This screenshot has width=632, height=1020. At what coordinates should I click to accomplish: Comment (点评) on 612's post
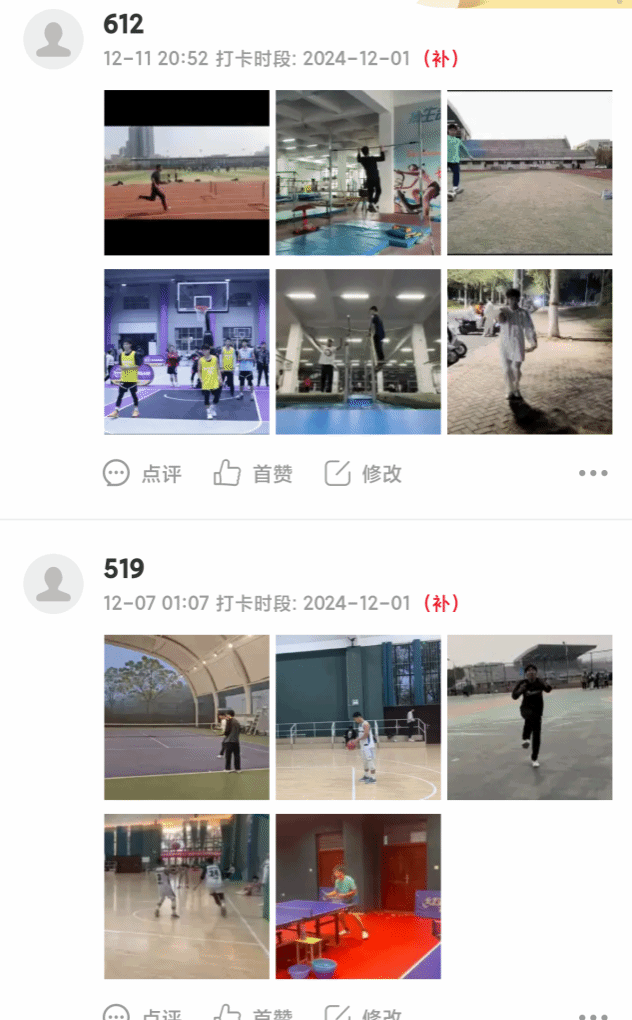tap(142, 474)
